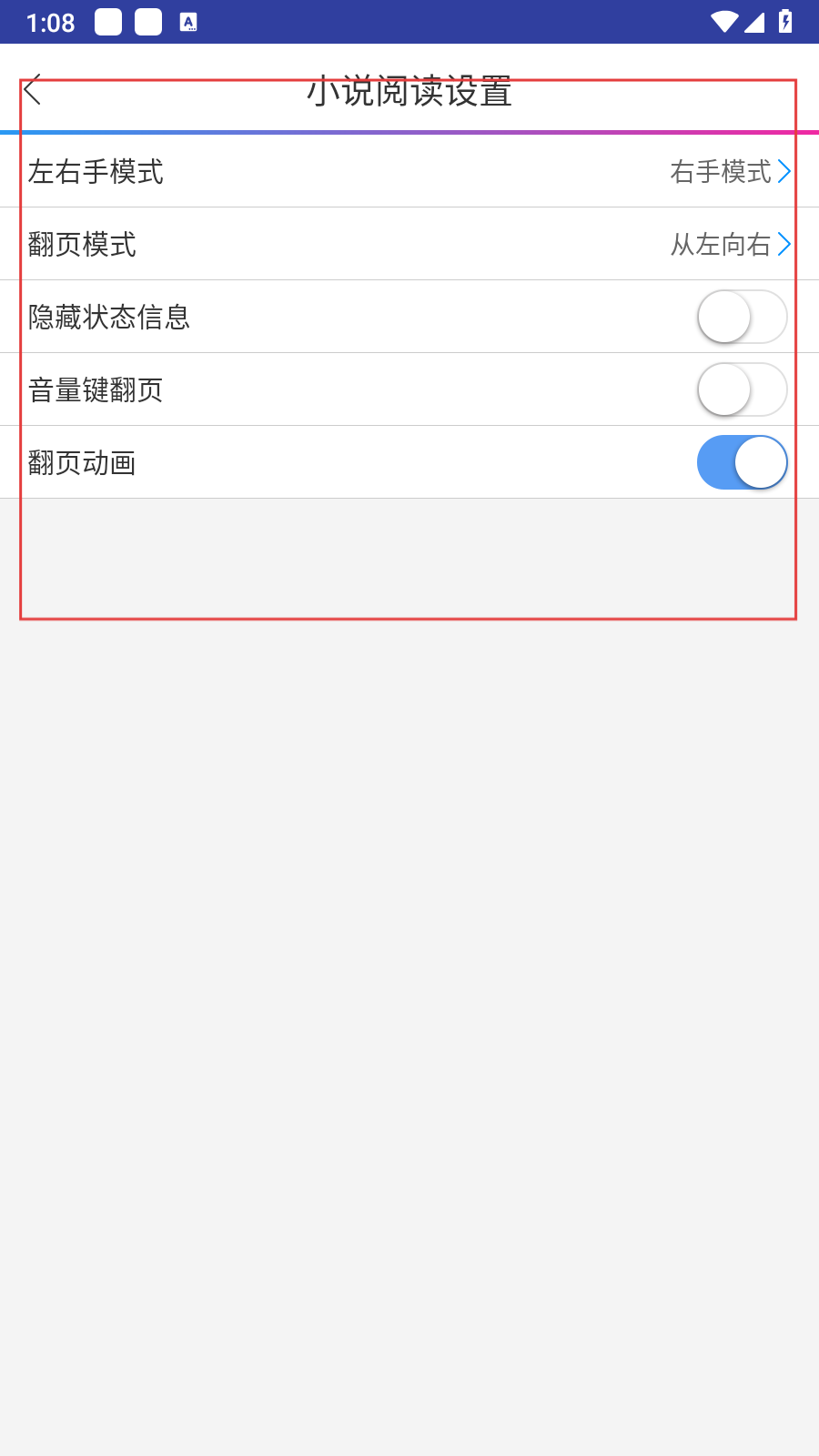Viewport: 819px width, 1456px height.
Task: Enable the 隐藏状态信息 switch
Action: coord(741,317)
